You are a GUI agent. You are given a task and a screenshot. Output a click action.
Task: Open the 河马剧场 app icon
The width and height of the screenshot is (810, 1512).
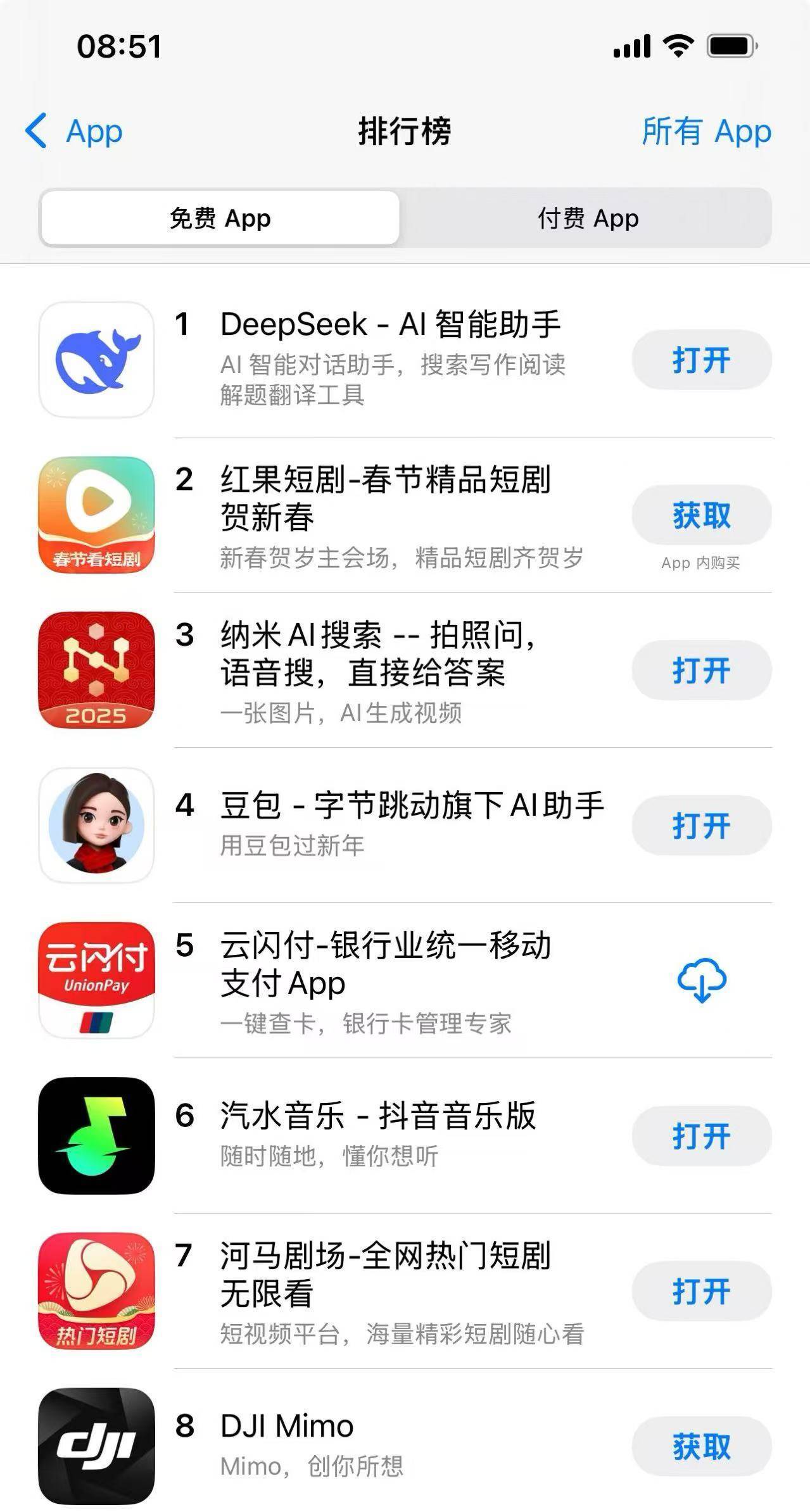coord(95,1292)
